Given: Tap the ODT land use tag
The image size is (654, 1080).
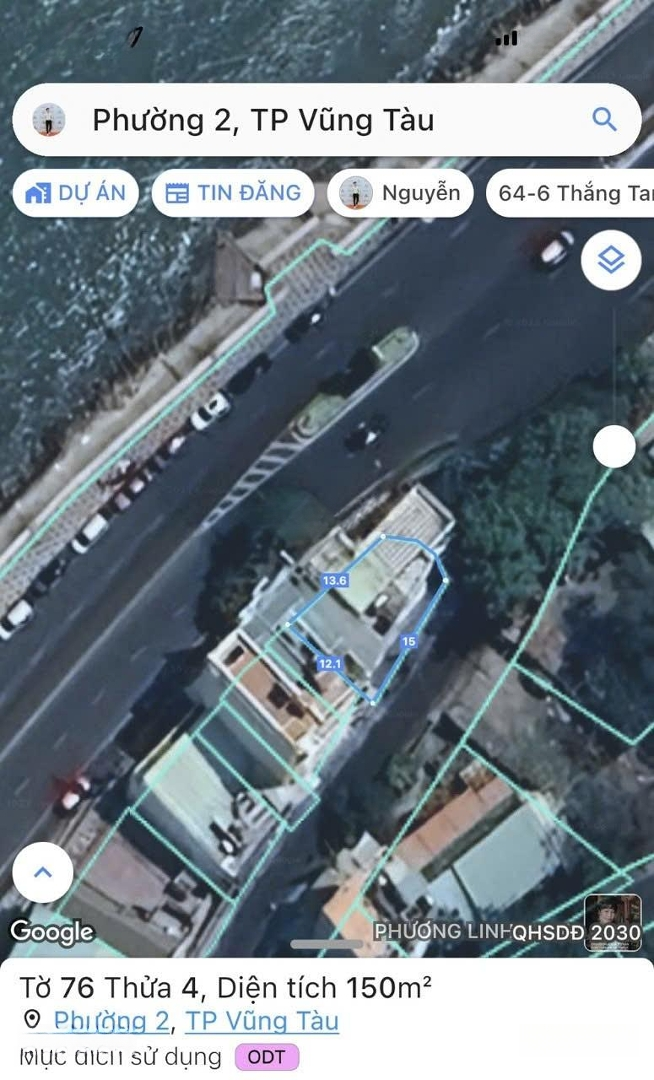Looking at the screenshot, I should click(266, 1057).
